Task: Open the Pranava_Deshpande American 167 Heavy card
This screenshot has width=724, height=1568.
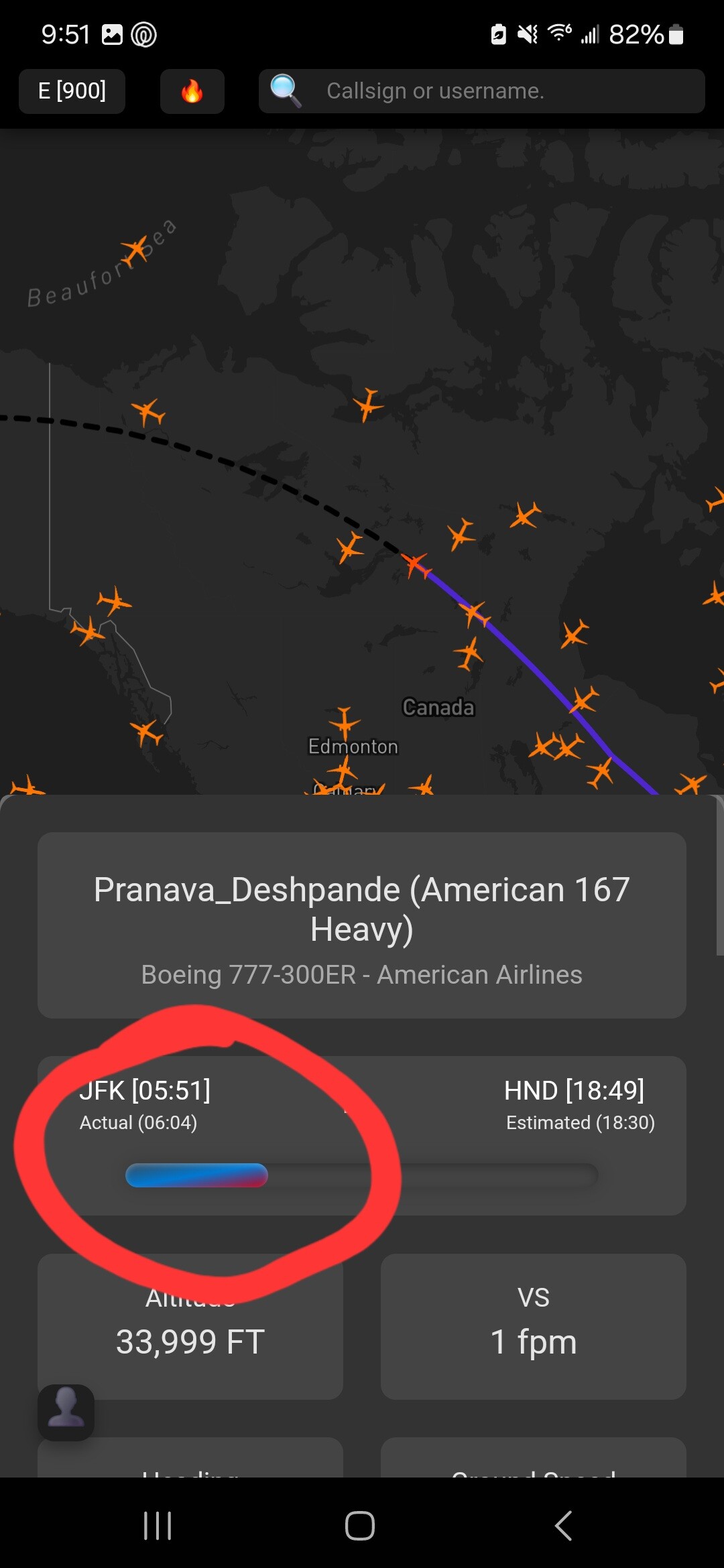Action: (362, 925)
